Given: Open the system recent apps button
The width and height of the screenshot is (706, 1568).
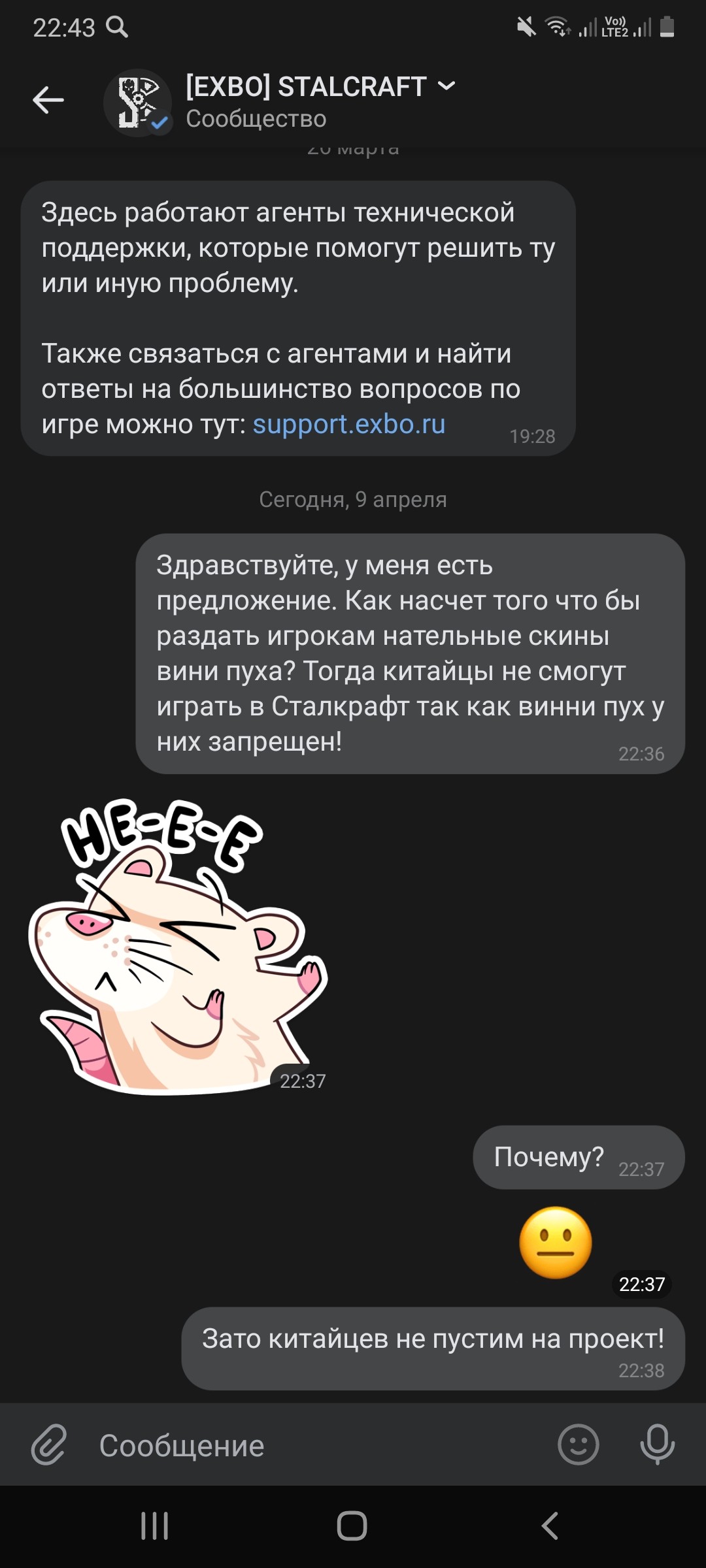Looking at the screenshot, I should click(155, 1526).
